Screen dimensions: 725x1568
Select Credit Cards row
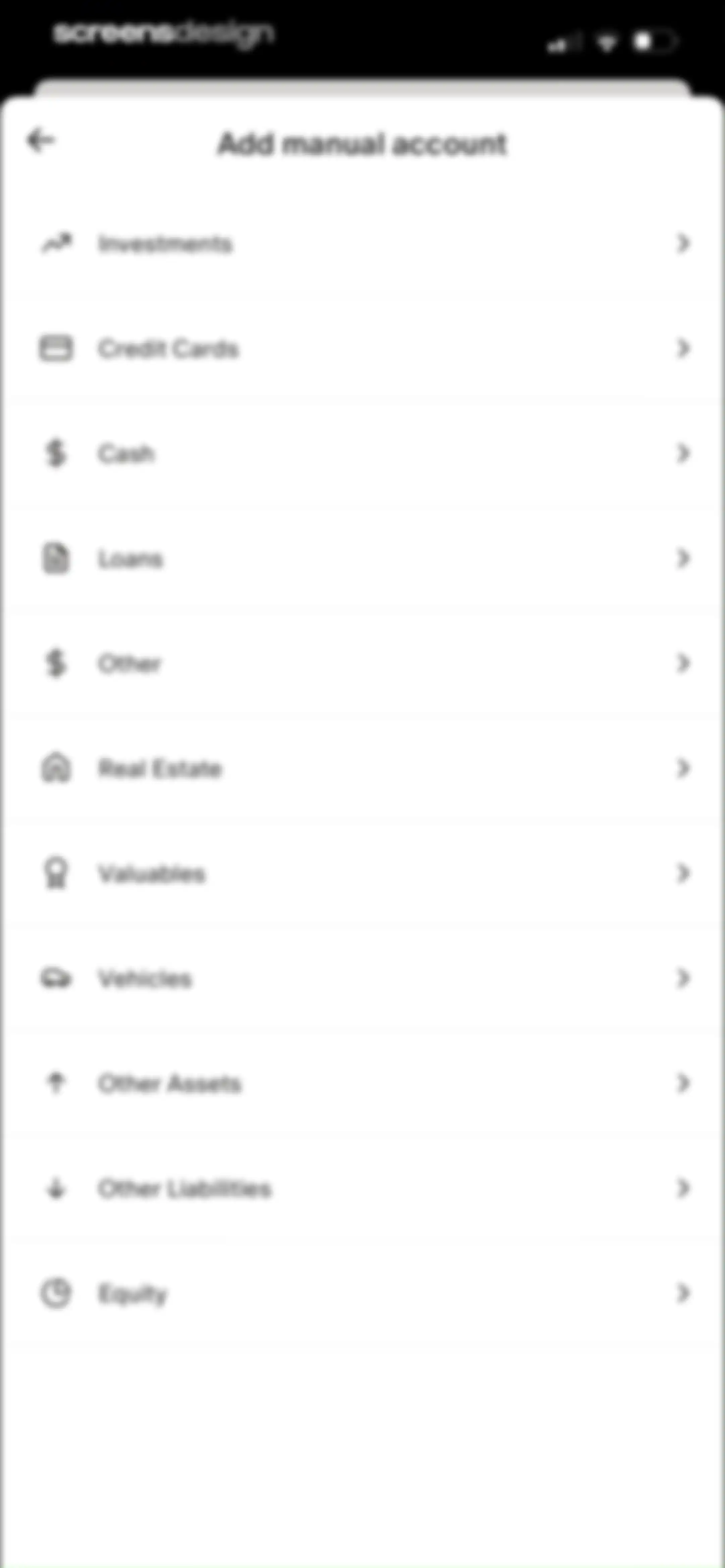(x=363, y=349)
